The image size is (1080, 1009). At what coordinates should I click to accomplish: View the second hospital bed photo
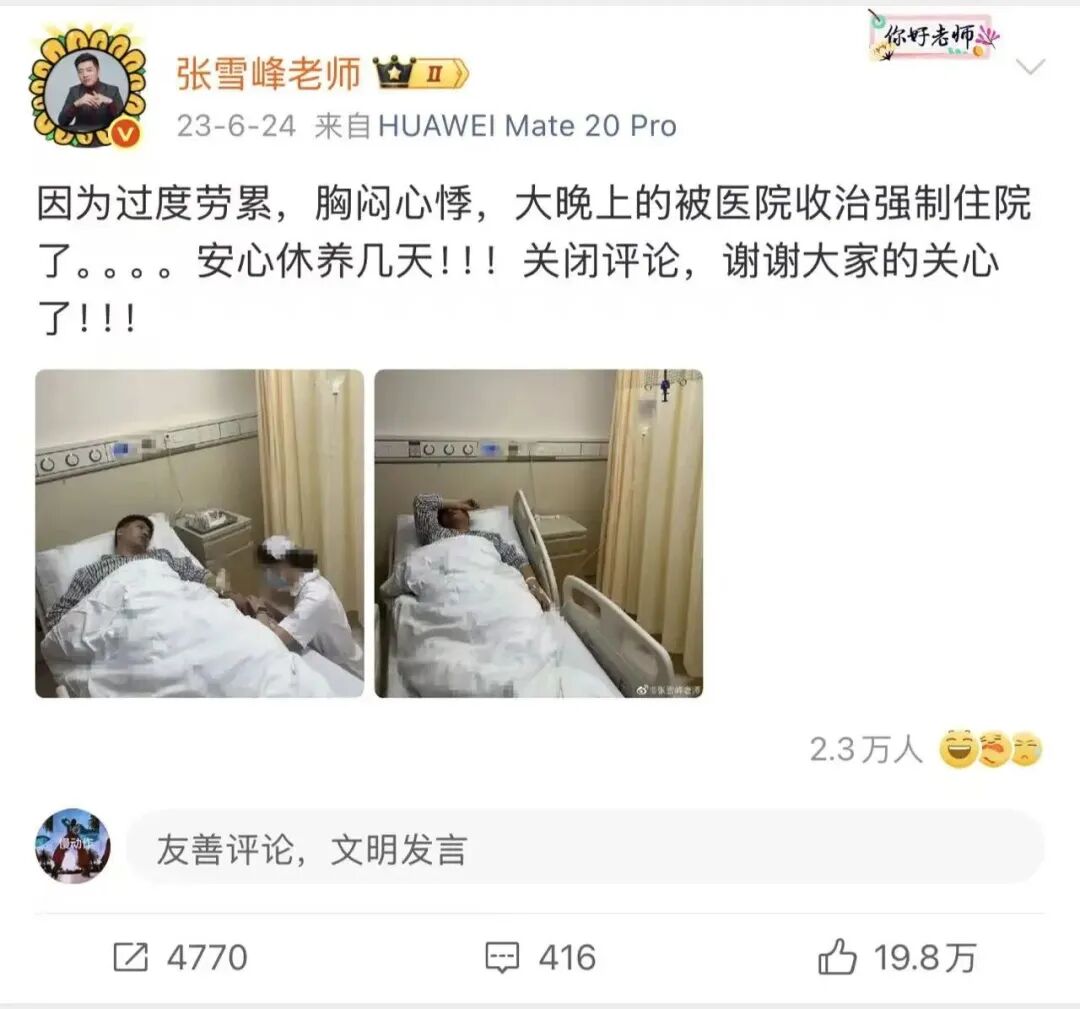[538, 533]
